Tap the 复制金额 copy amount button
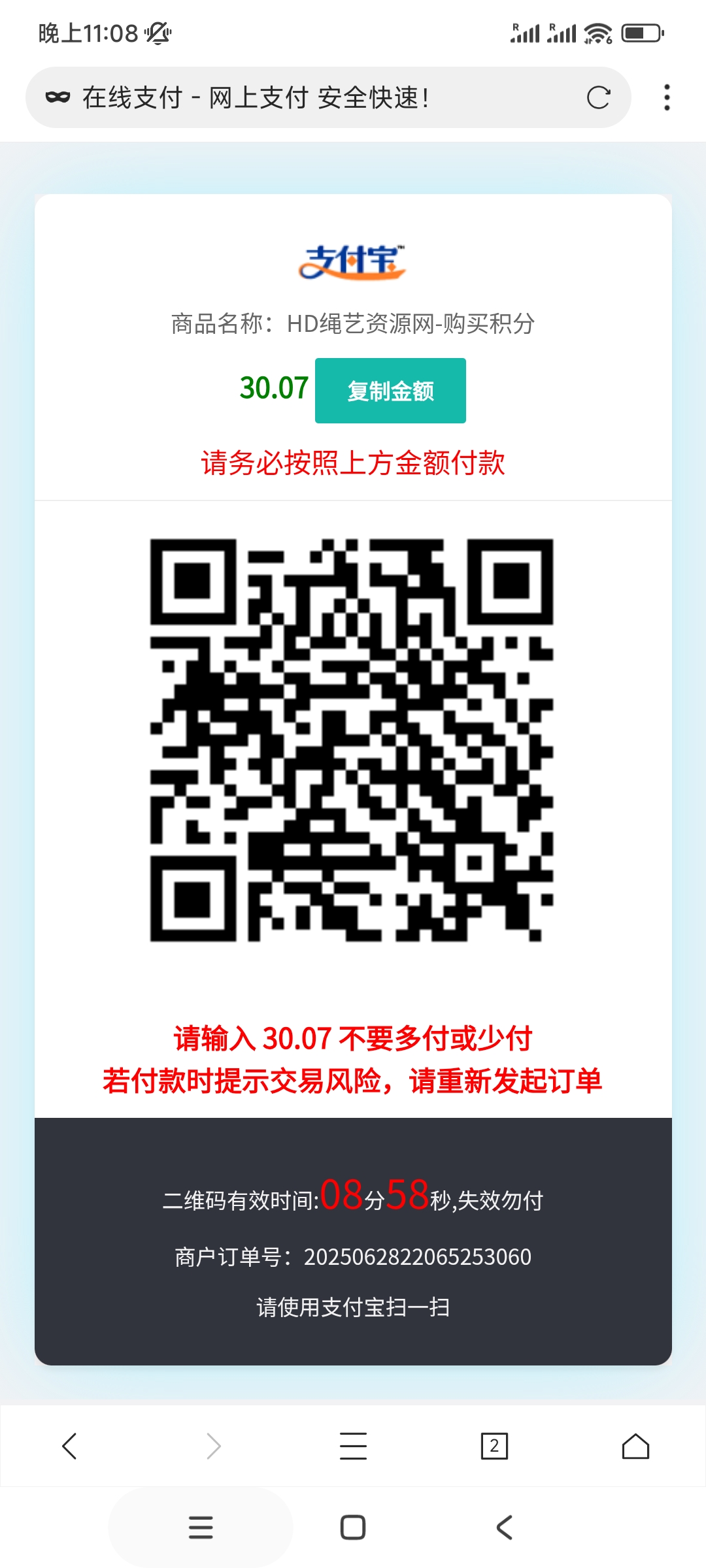Image resolution: width=706 pixels, height=1568 pixels. click(x=390, y=391)
